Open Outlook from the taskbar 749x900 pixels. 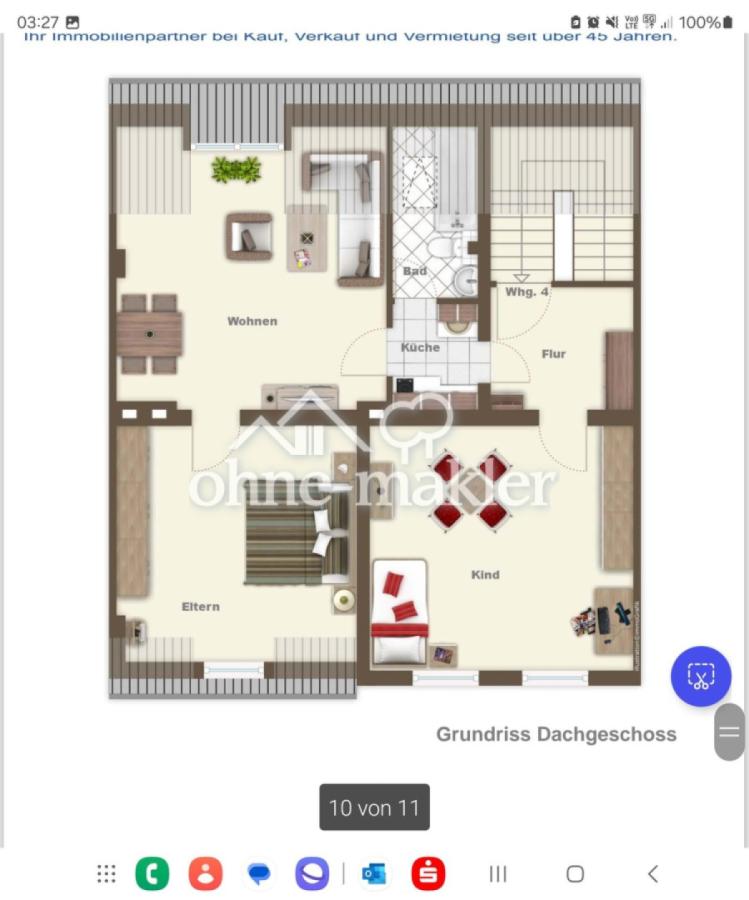[375, 874]
